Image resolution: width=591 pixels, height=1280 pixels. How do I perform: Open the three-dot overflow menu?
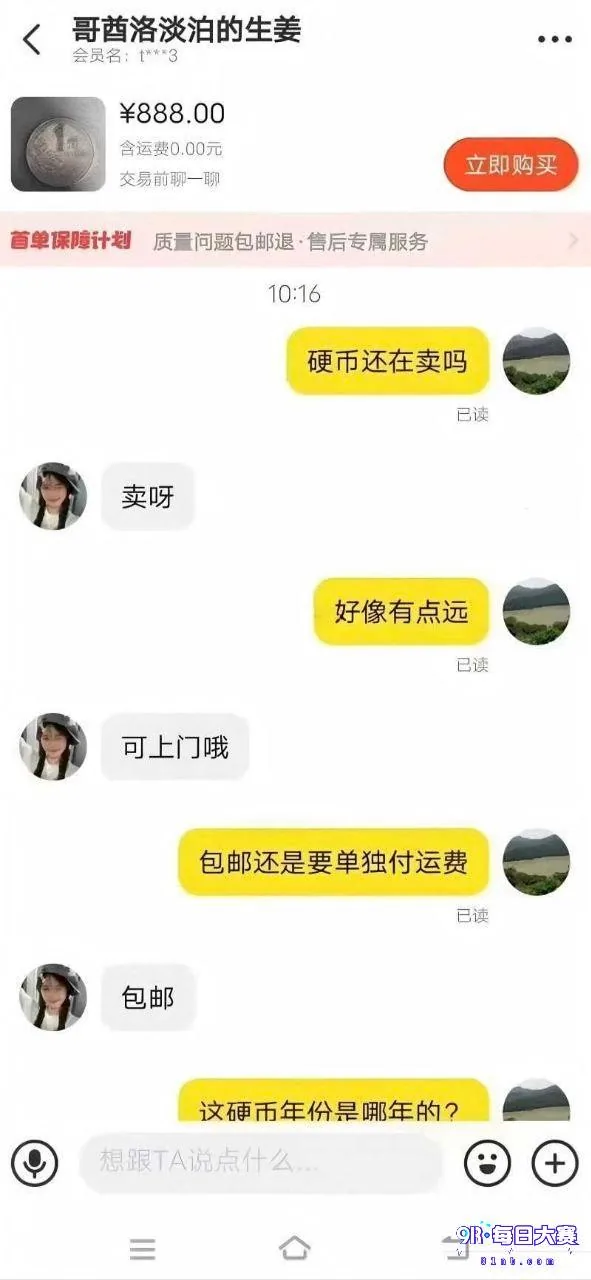point(554,40)
